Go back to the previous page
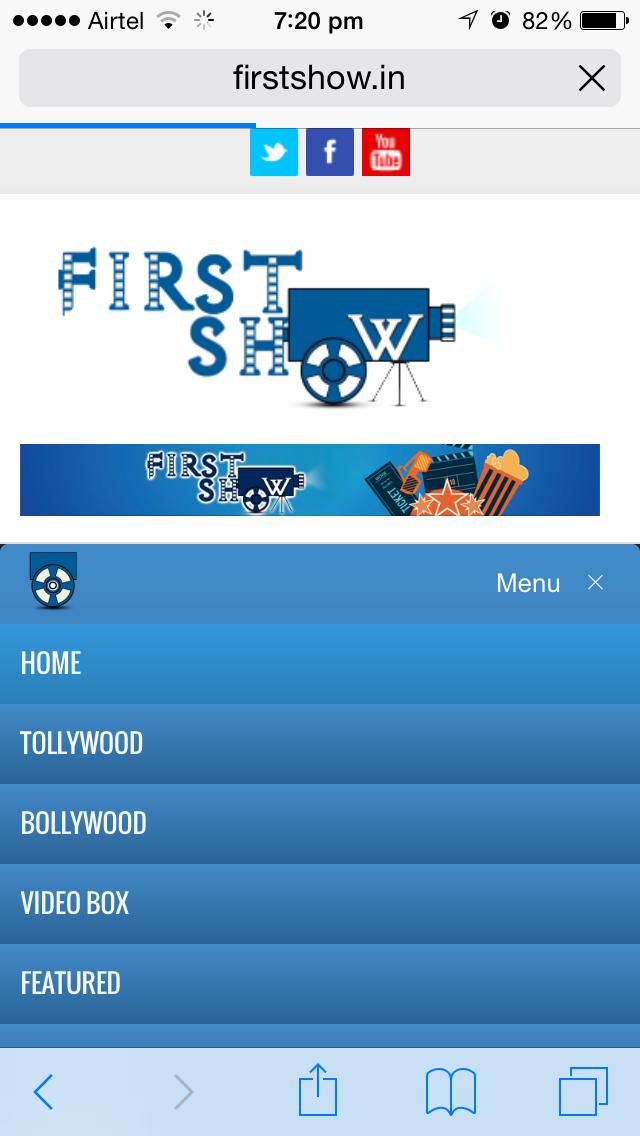The height and width of the screenshot is (1136, 640). (x=43, y=1092)
